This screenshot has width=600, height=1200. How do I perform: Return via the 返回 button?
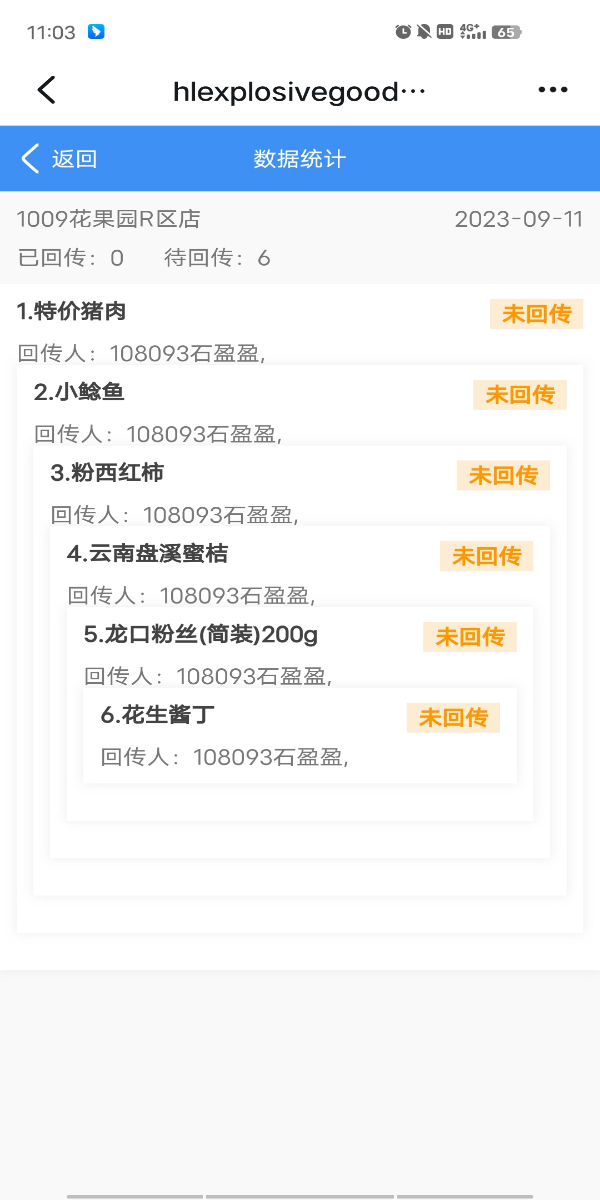[x=60, y=158]
